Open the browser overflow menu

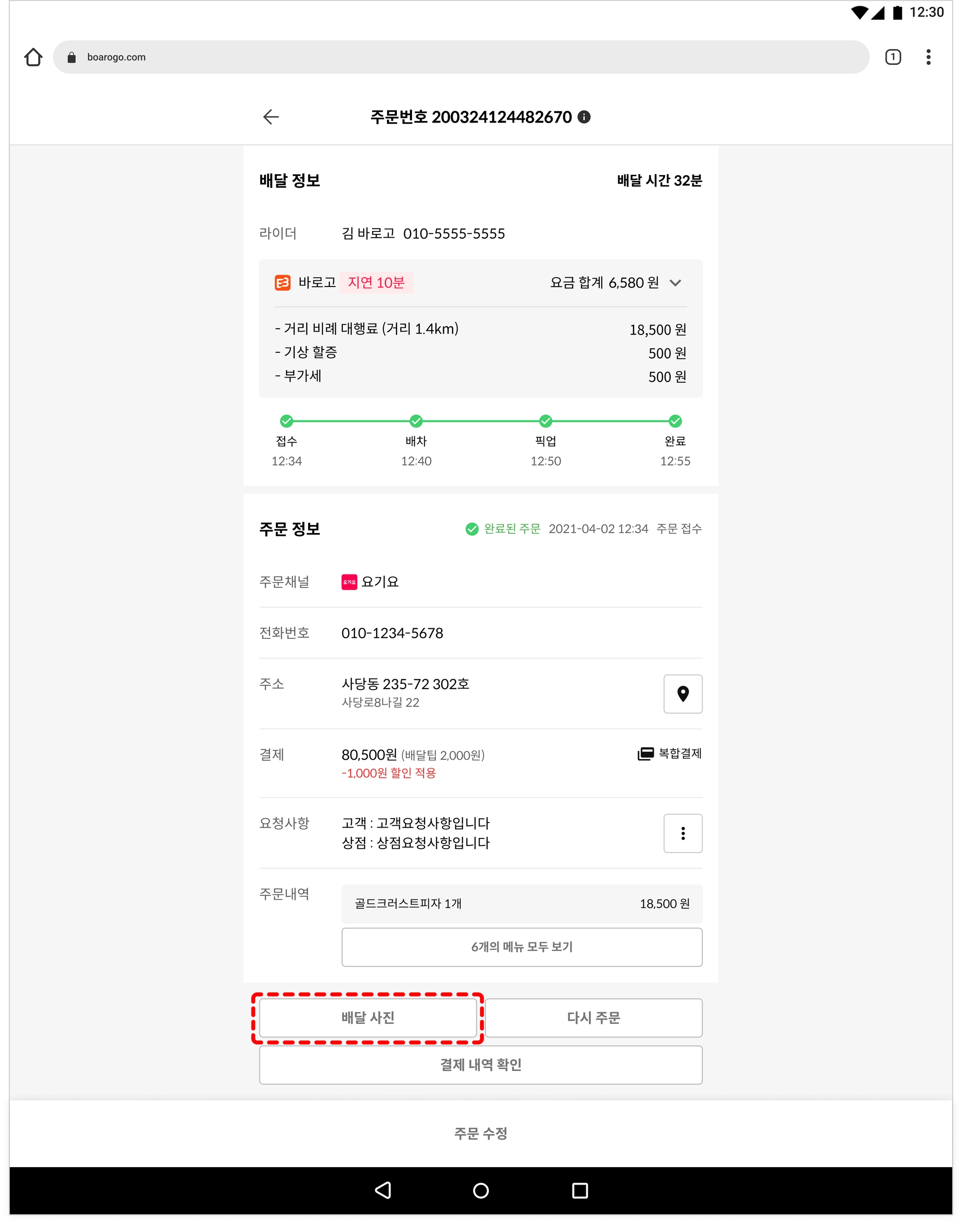pos(928,57)
